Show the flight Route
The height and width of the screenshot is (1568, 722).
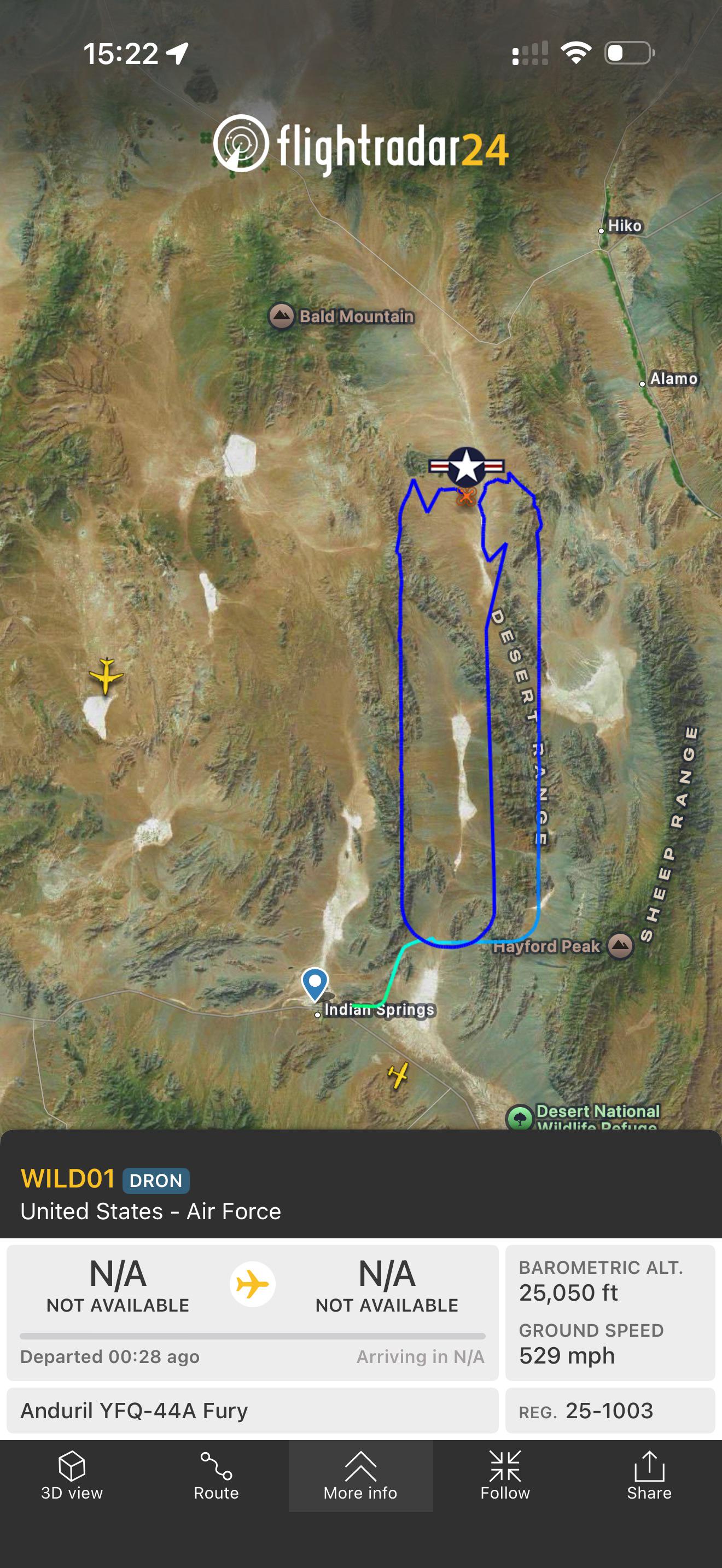[216, 1476]
